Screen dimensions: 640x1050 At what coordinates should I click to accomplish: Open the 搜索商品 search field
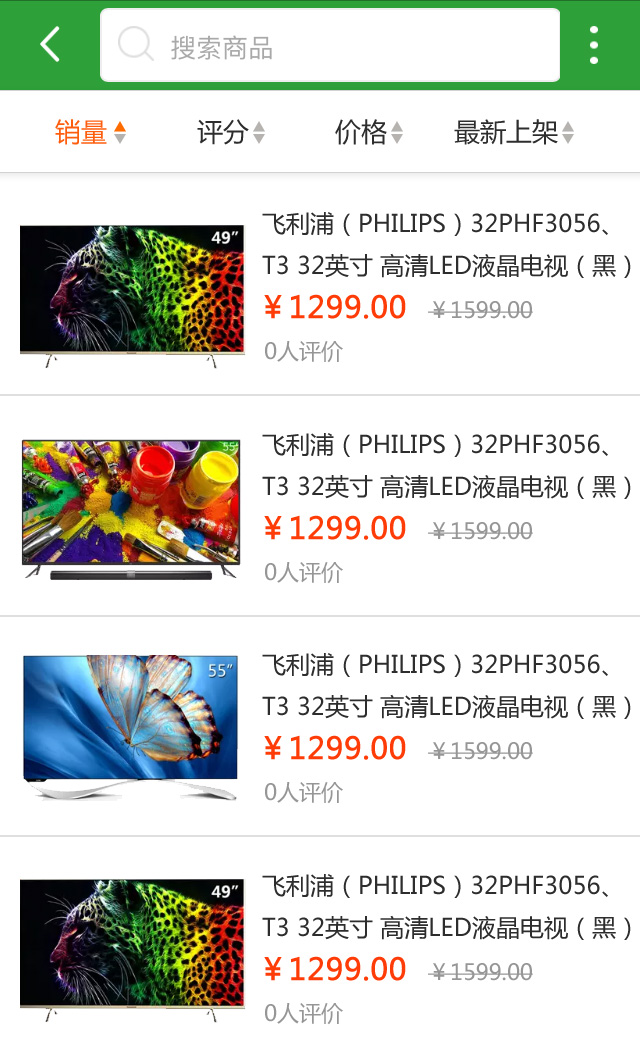(330, 46)
